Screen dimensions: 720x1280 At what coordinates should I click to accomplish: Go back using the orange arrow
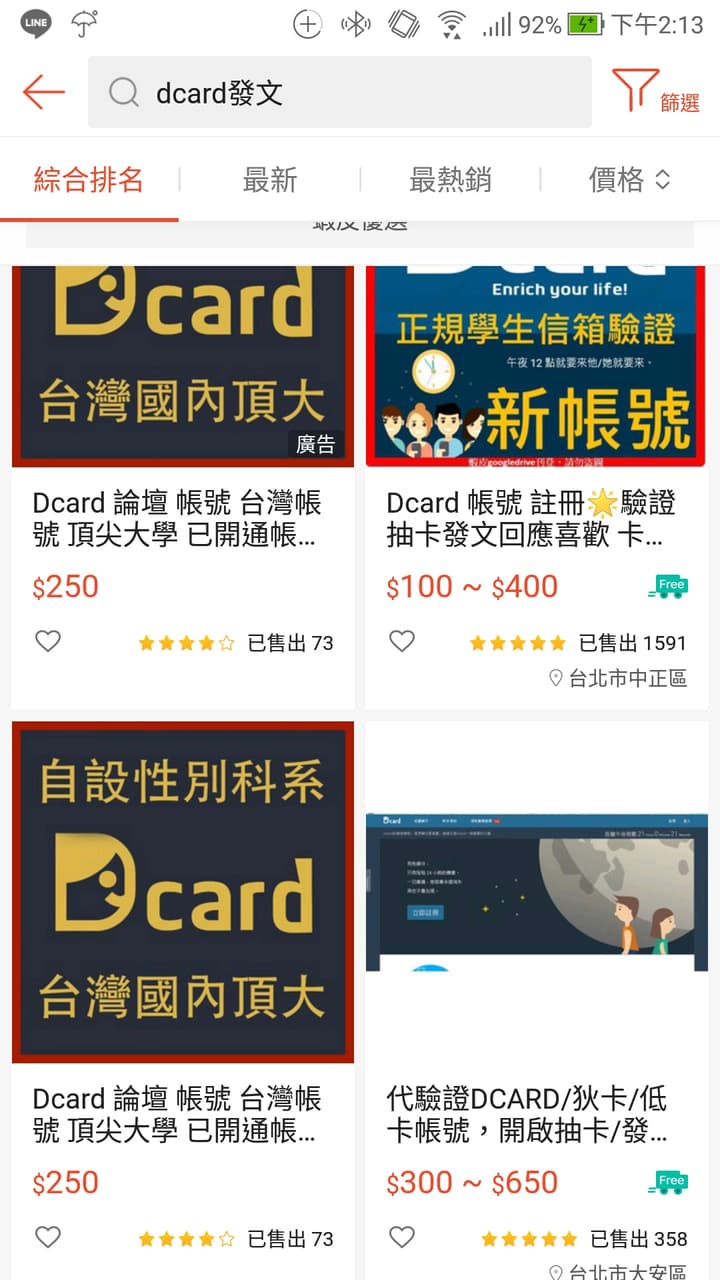tap(44, 92)
